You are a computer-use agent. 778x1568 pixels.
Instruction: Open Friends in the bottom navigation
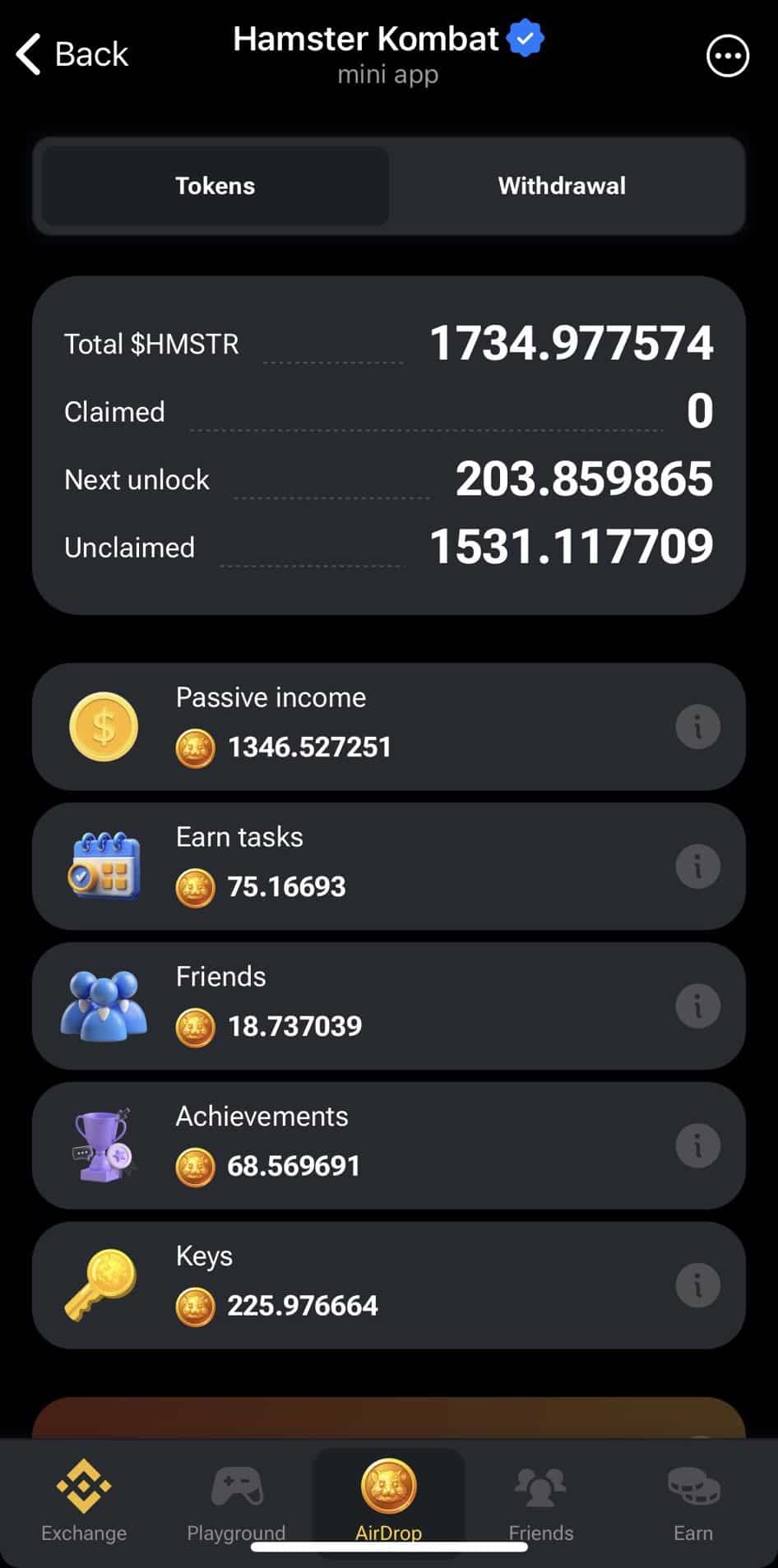540,1501
